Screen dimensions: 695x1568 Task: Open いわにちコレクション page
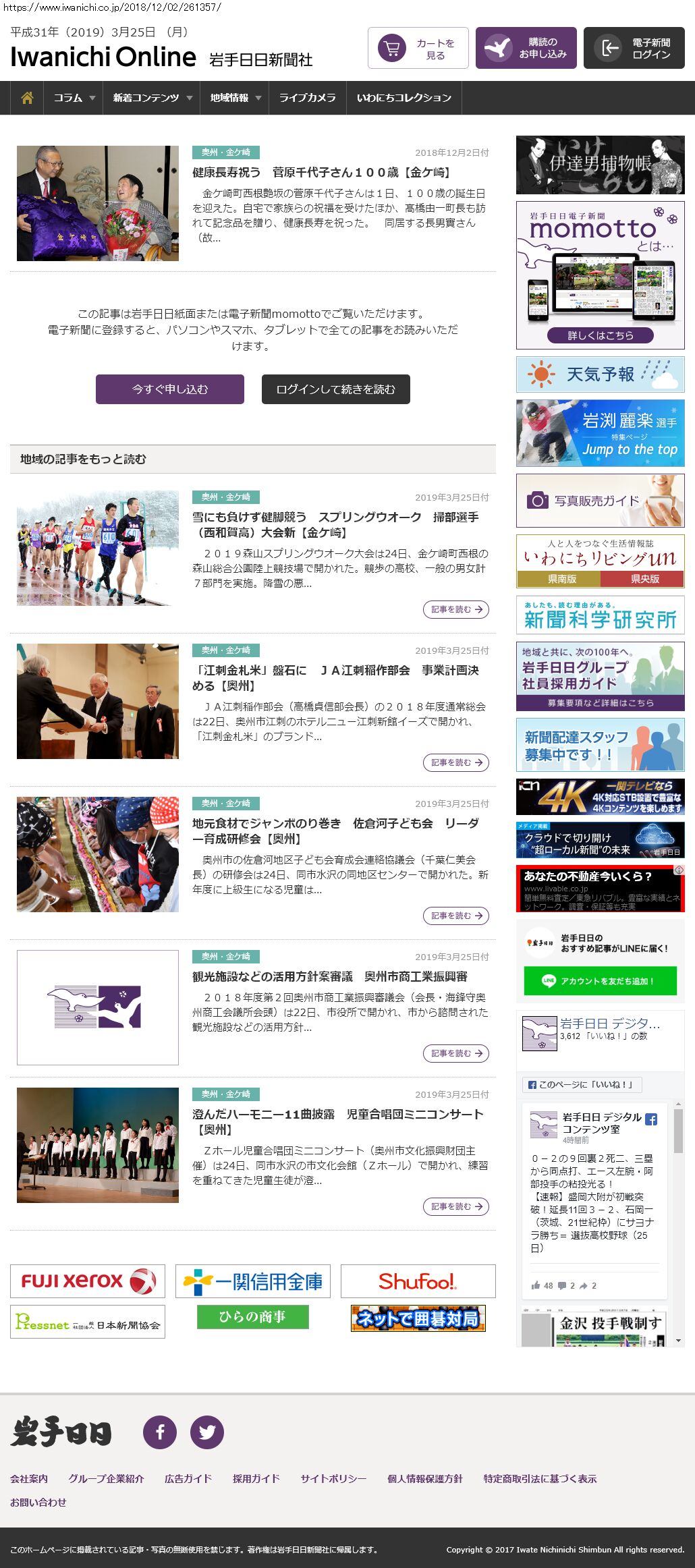(x=404, y=98)
